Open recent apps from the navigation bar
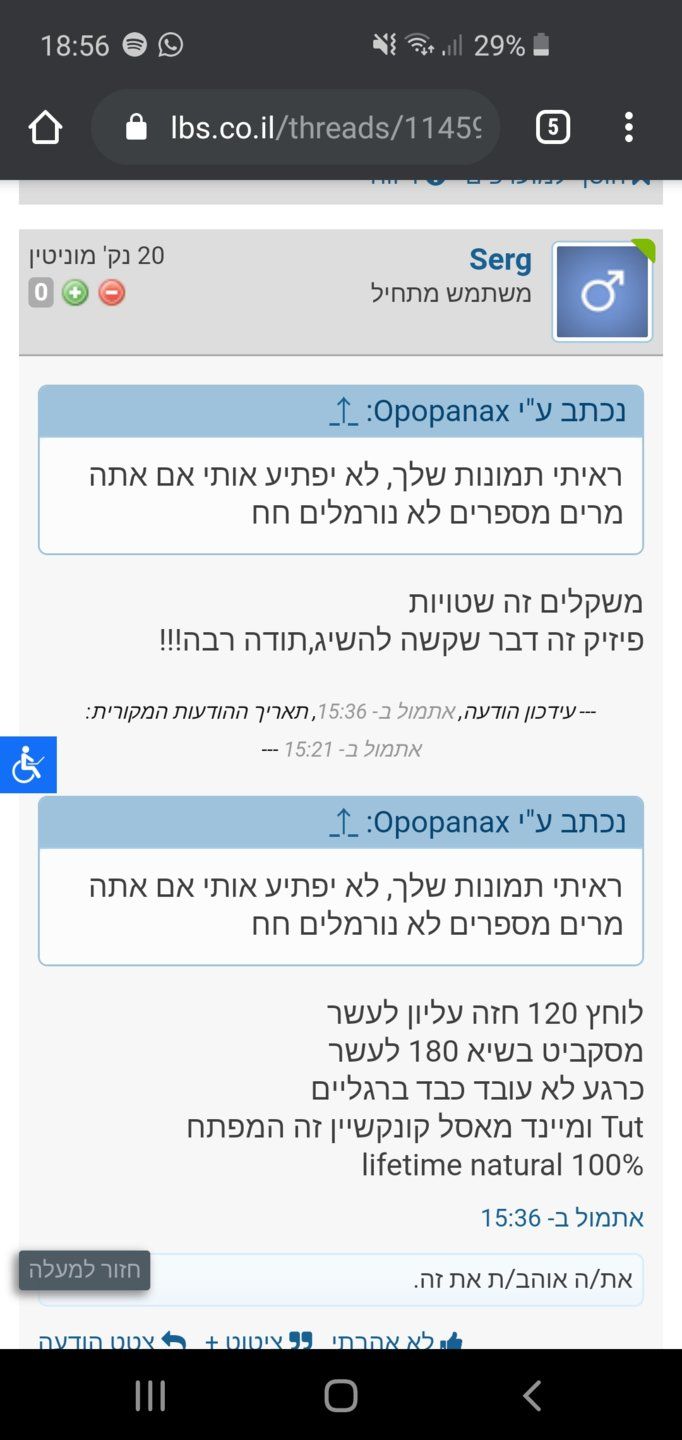Viewport: 682px width, 1440px height. click(150, 1395)
